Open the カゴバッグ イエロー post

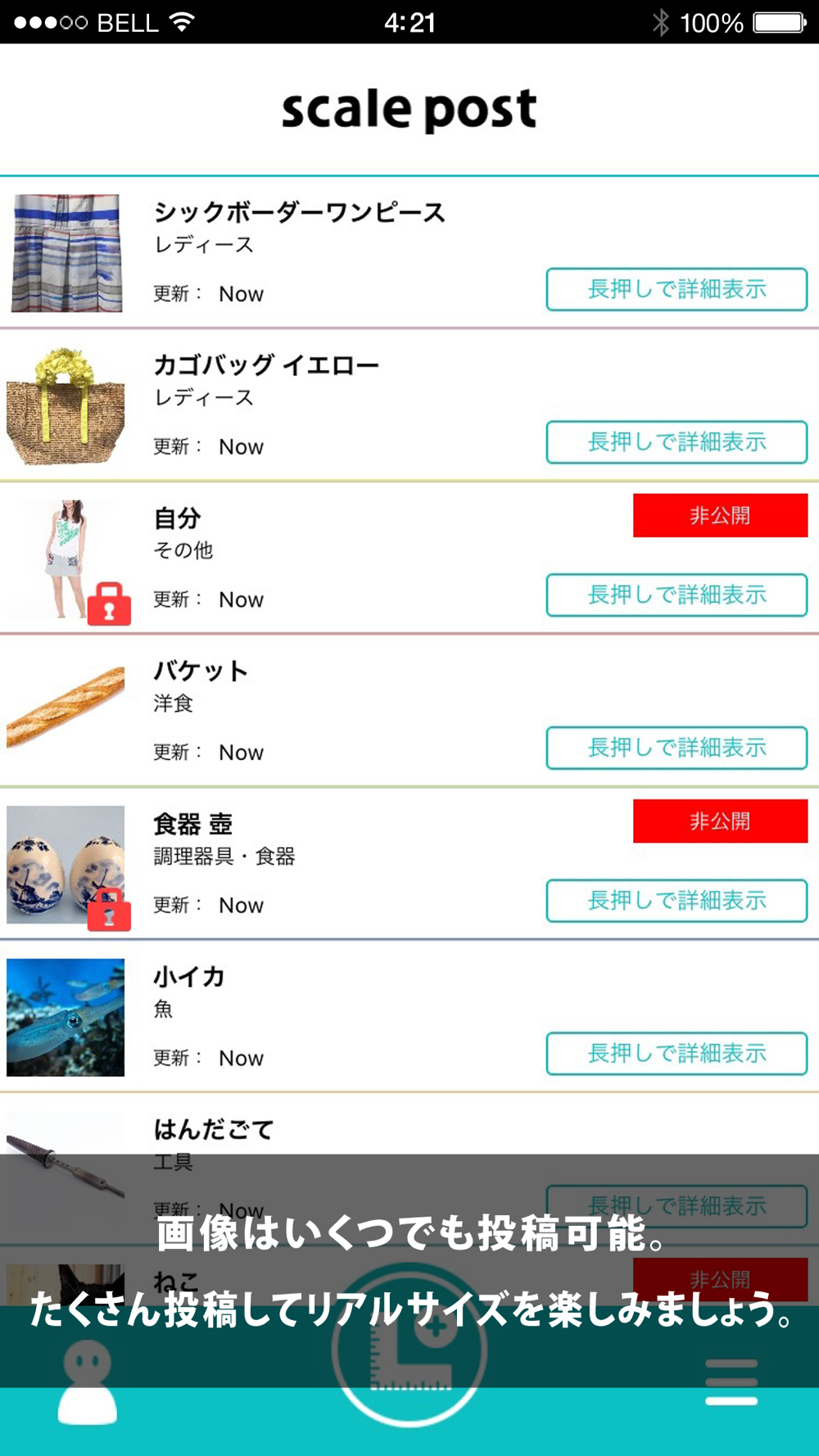coord(409,405)
